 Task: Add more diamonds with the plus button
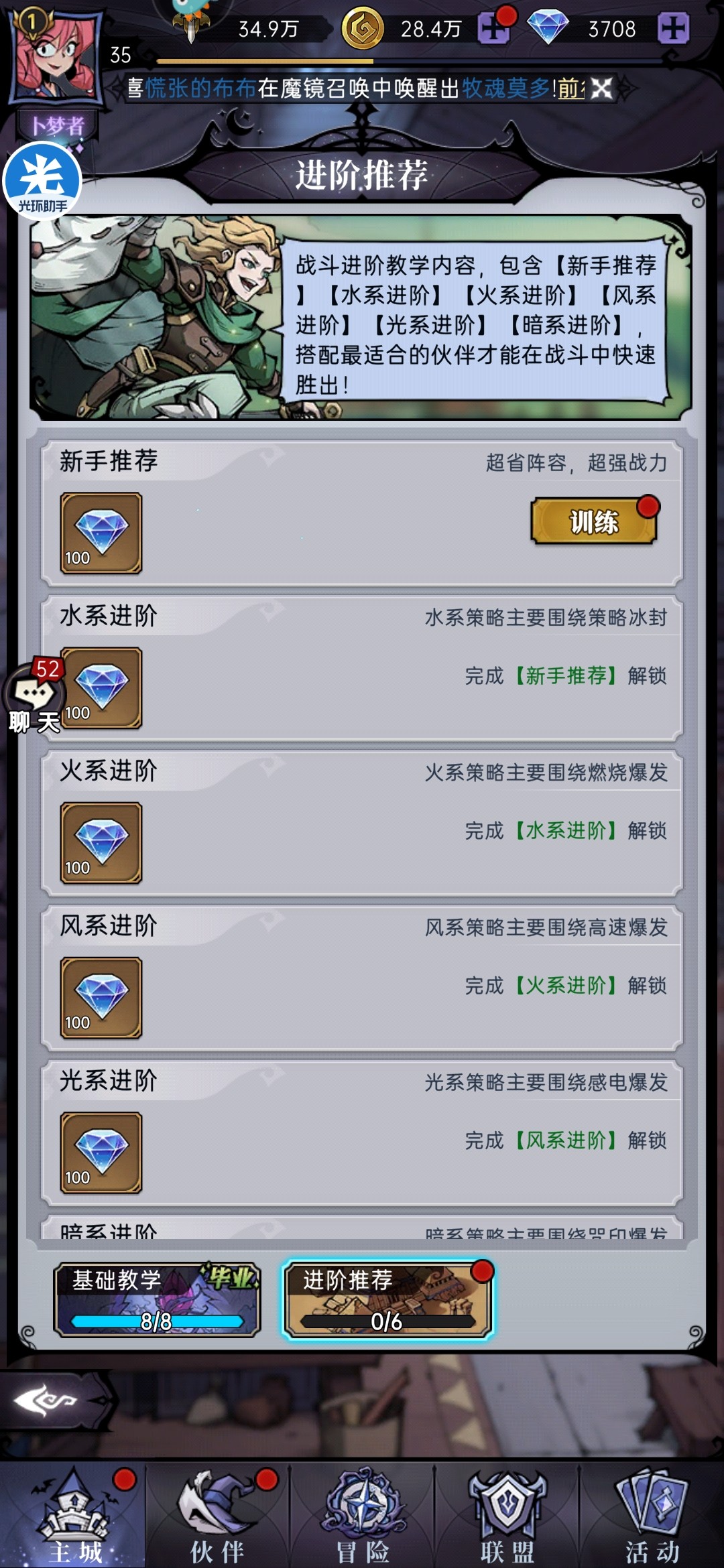click(x=673, y=29)
